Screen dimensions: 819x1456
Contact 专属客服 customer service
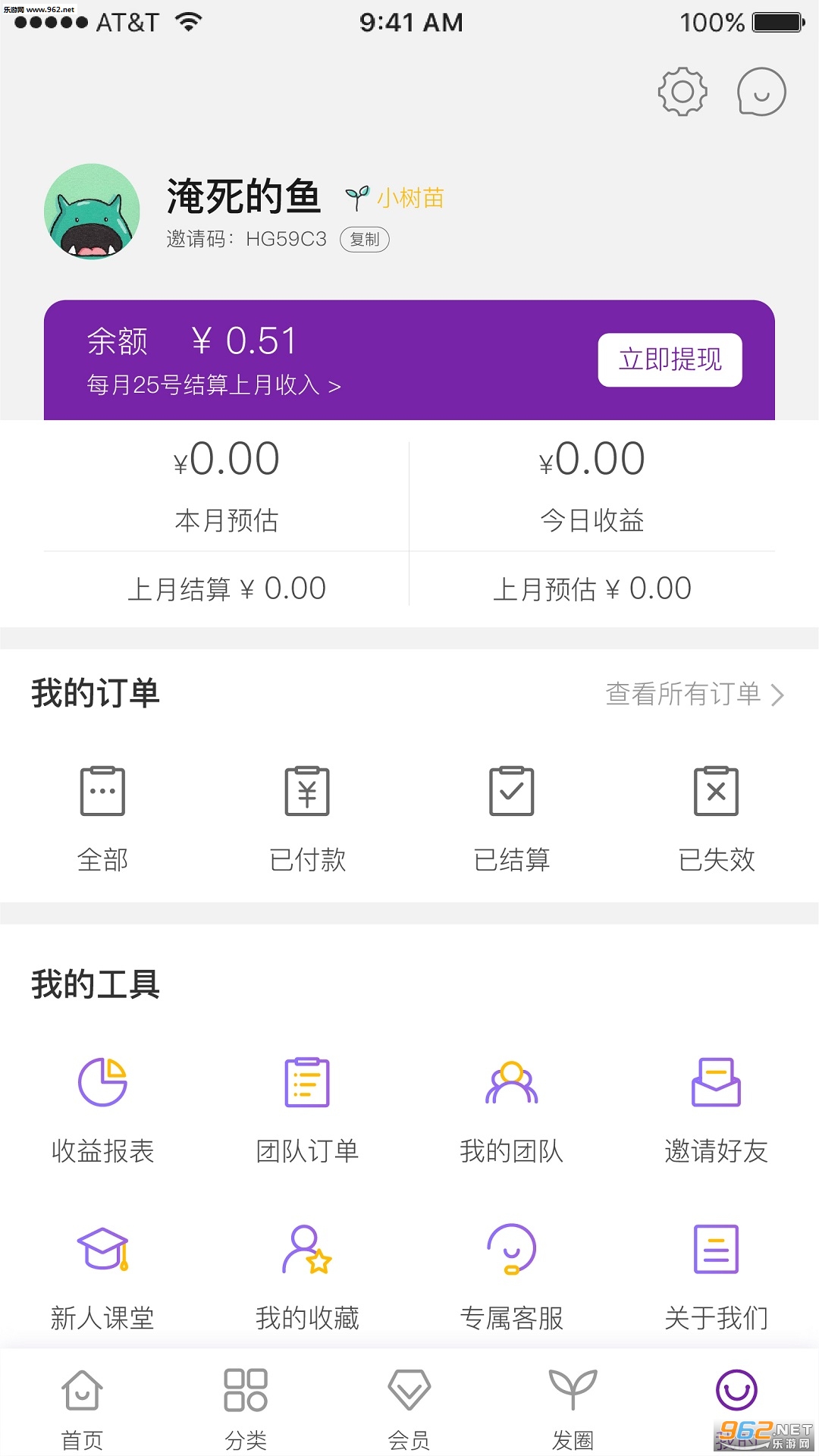(x=512, y=1276)
